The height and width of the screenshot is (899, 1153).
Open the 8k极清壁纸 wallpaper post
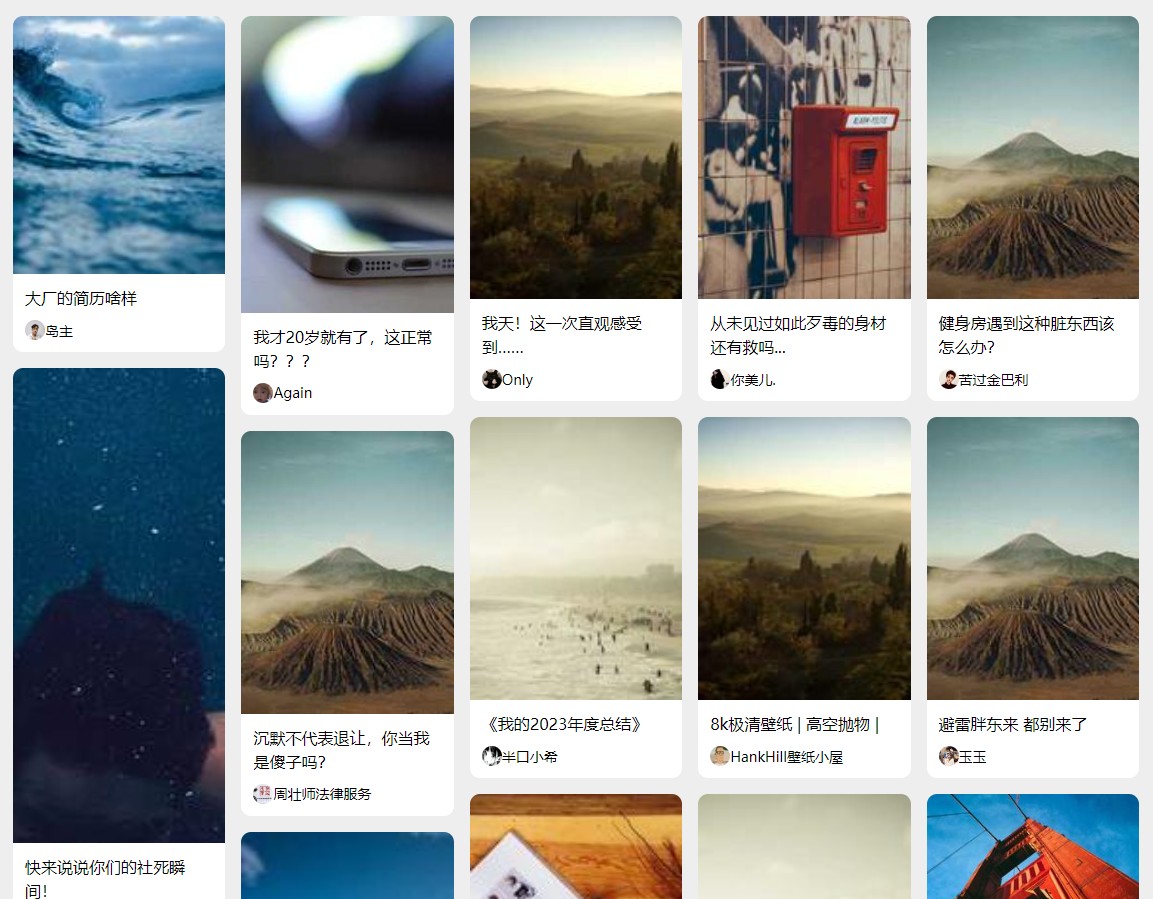[795, 724]
